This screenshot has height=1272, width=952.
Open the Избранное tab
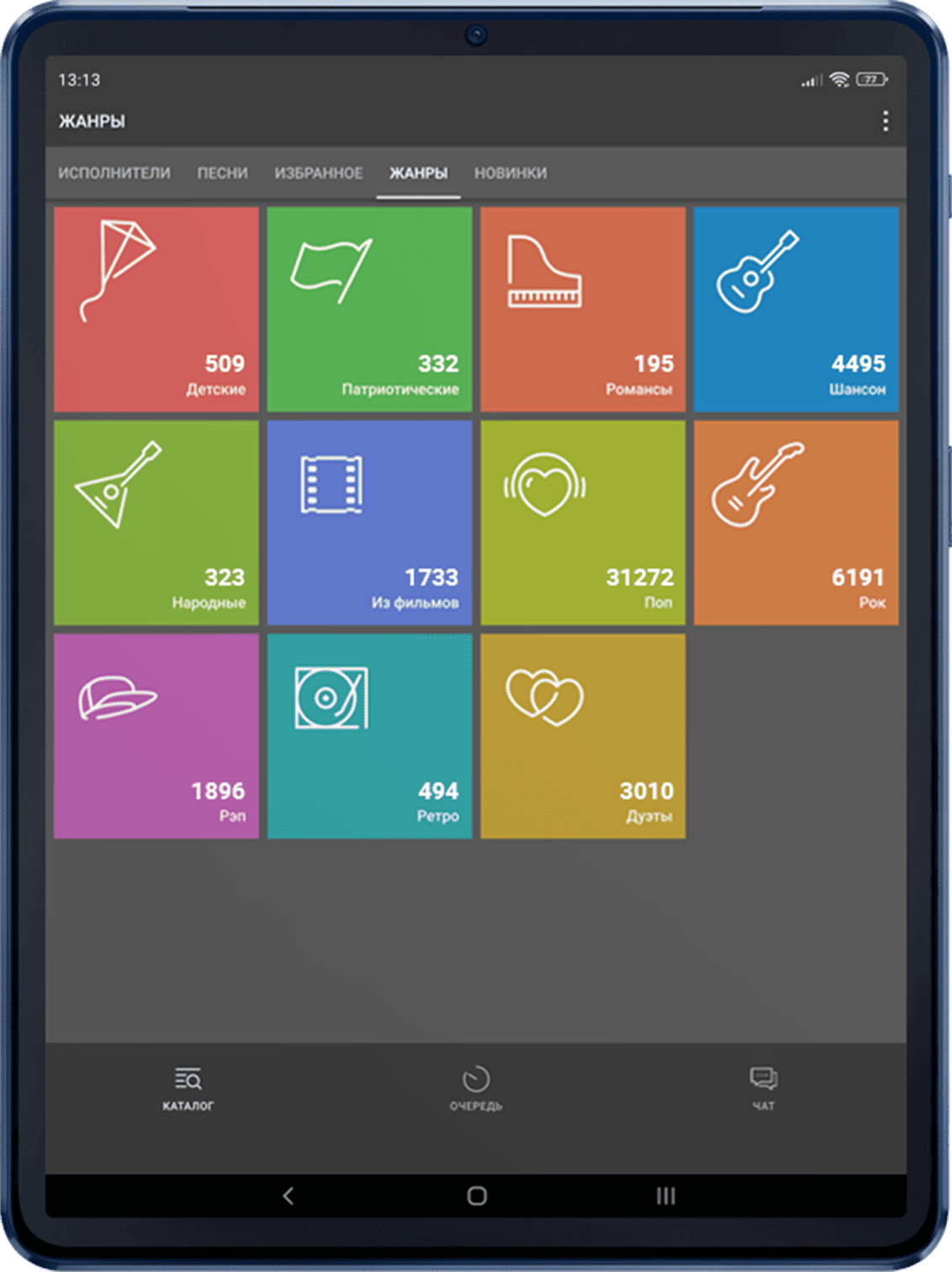(x=319, y=173)
